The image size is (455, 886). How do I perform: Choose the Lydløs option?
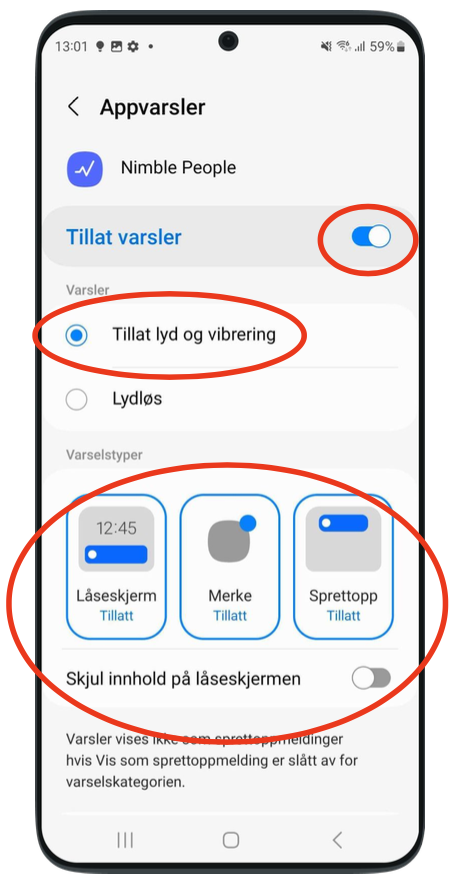click(x=231, y=399)
